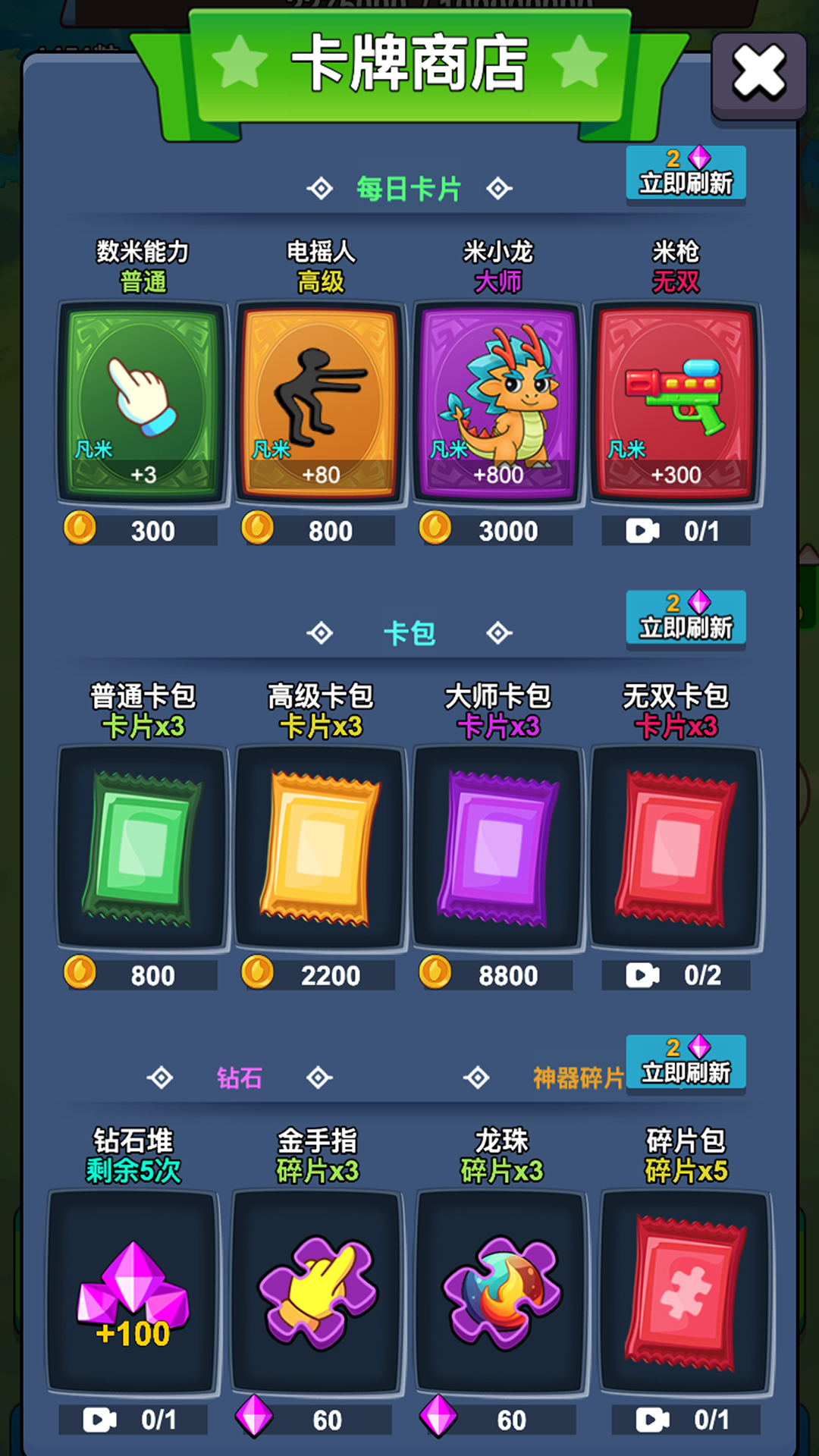Select the 米小龙 大师 card
Screen dimensions: 819x1456
pos(498,403)
